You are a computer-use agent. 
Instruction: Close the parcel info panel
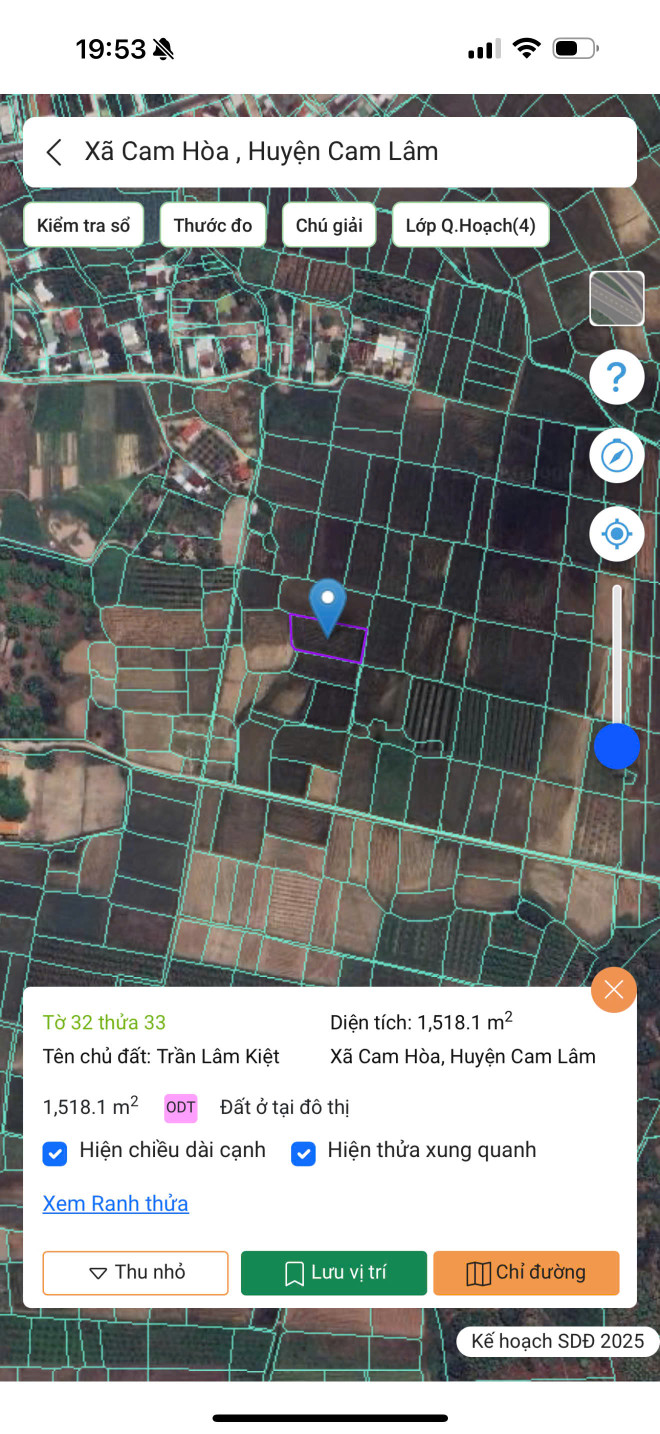614,990
